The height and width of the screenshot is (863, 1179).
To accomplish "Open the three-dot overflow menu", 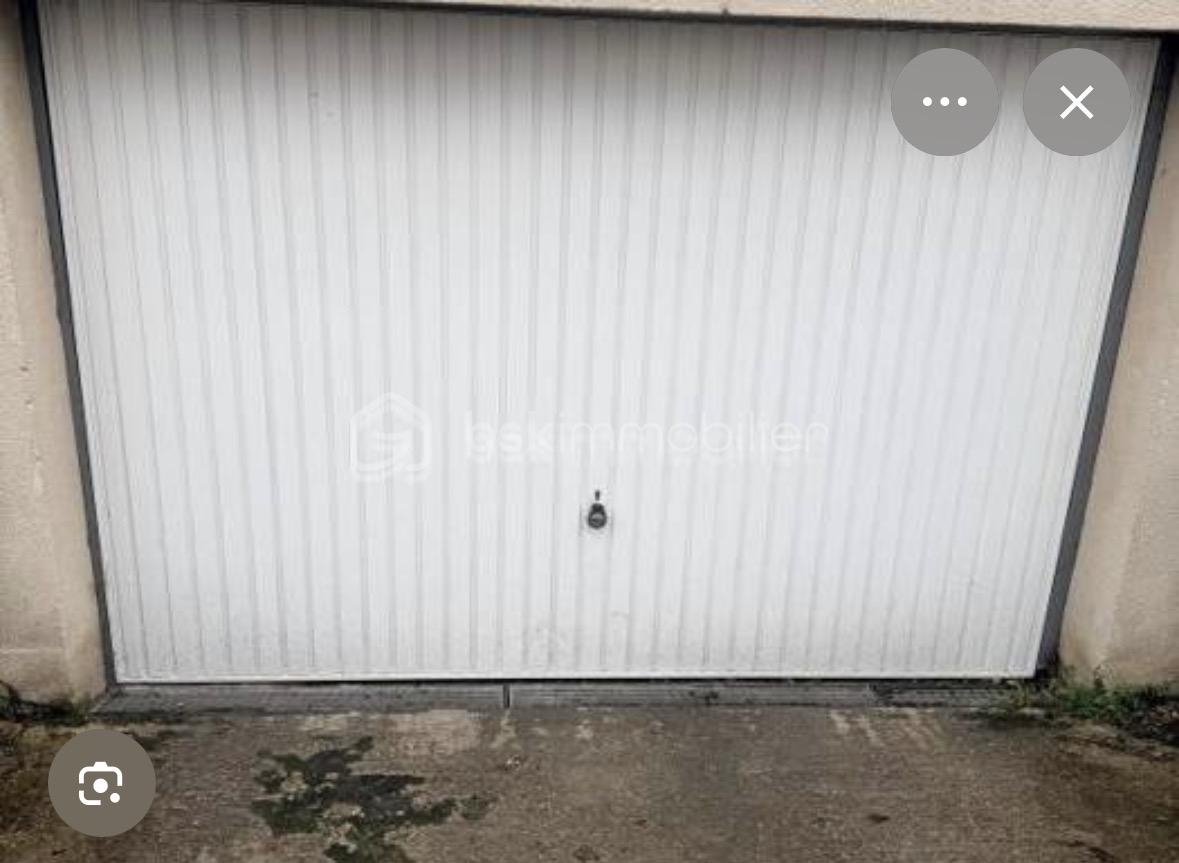I will coord(944,102).
